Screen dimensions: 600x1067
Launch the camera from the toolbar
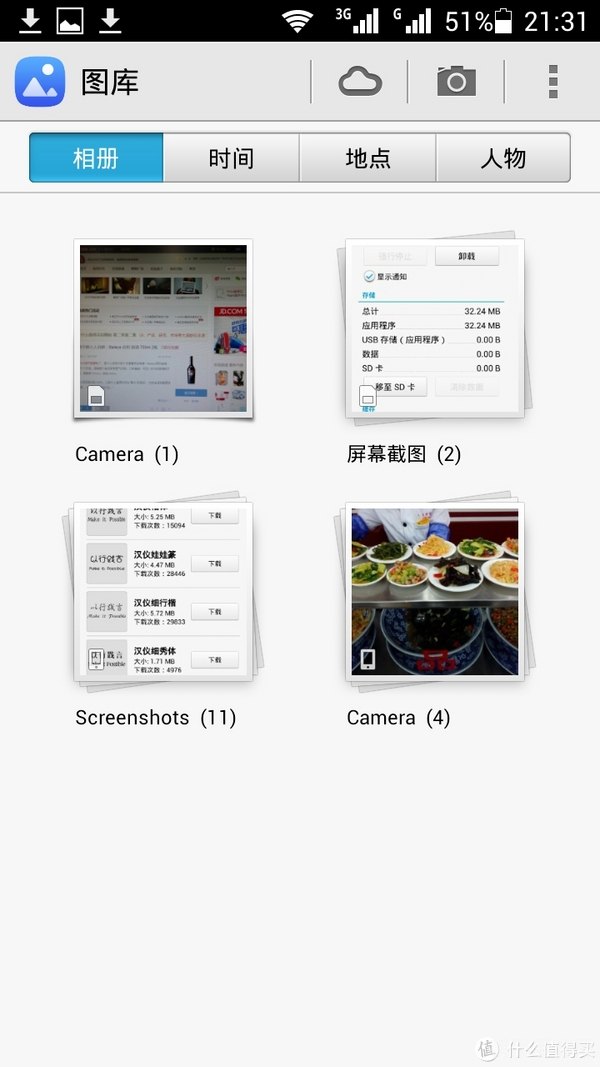[x=456, y=82]
